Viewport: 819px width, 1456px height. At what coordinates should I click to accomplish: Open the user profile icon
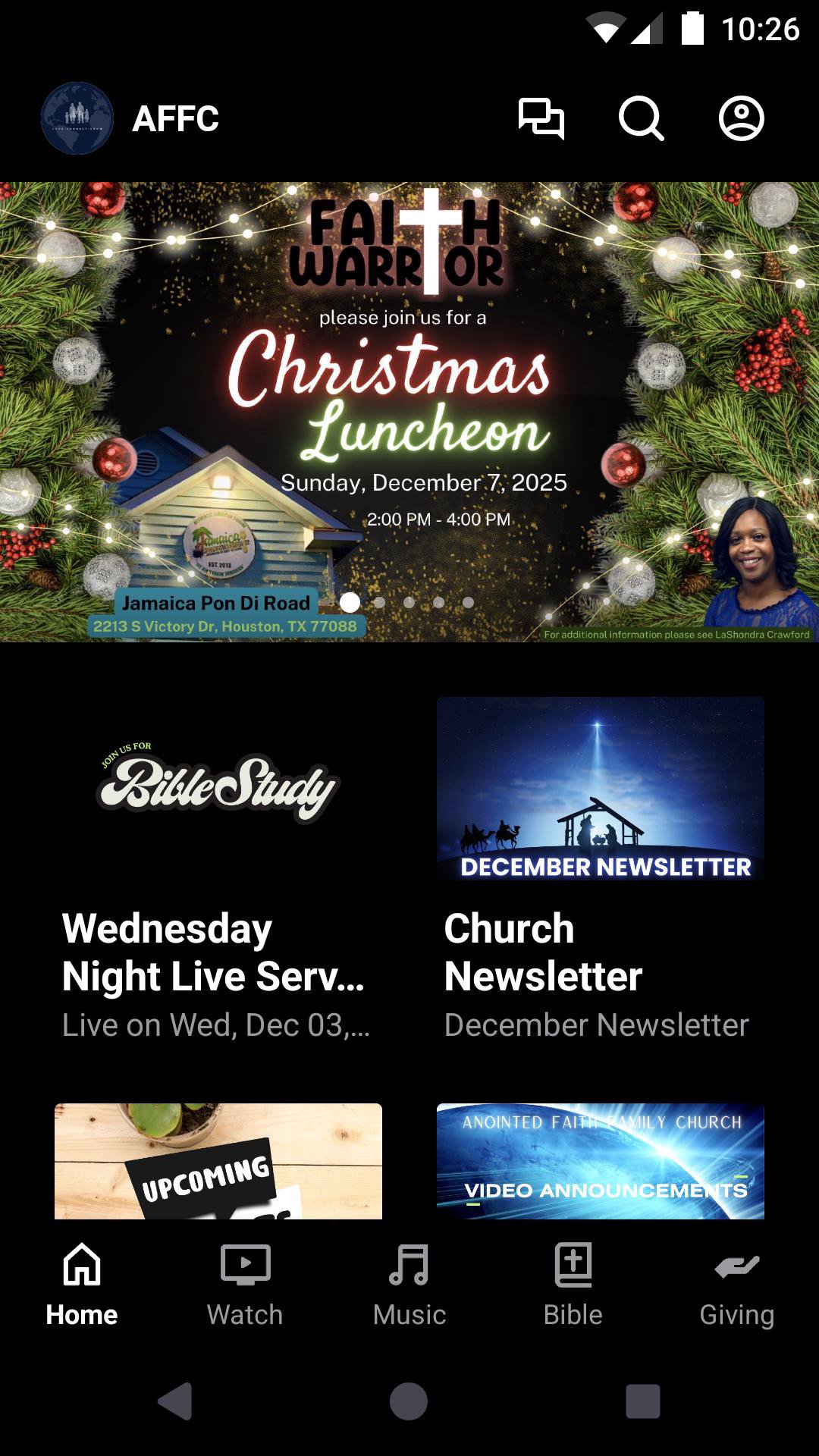[x=741, y=118]
